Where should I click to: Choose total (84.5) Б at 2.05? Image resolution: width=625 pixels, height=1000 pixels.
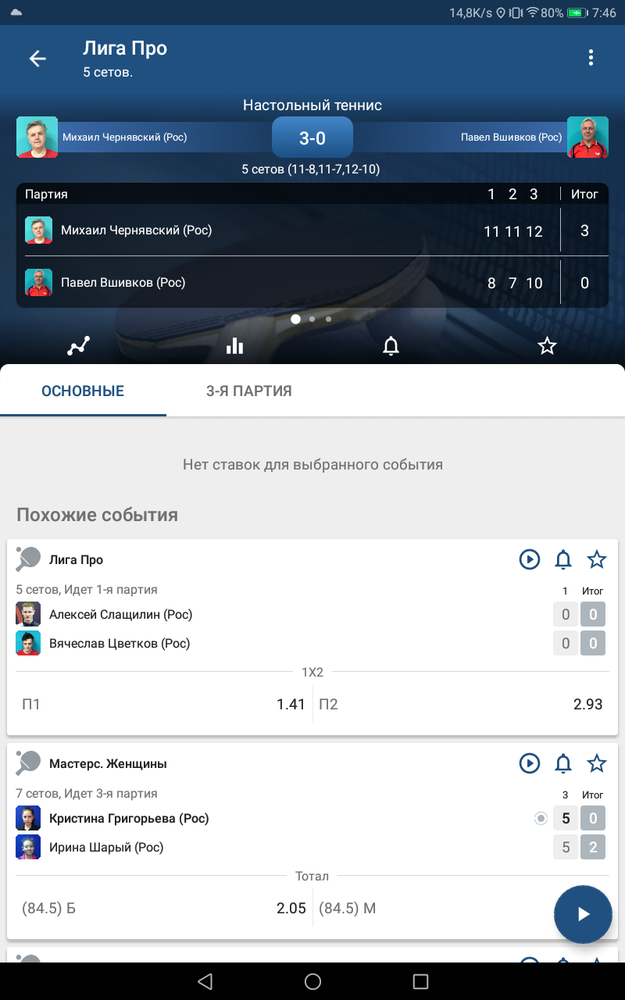163,908
